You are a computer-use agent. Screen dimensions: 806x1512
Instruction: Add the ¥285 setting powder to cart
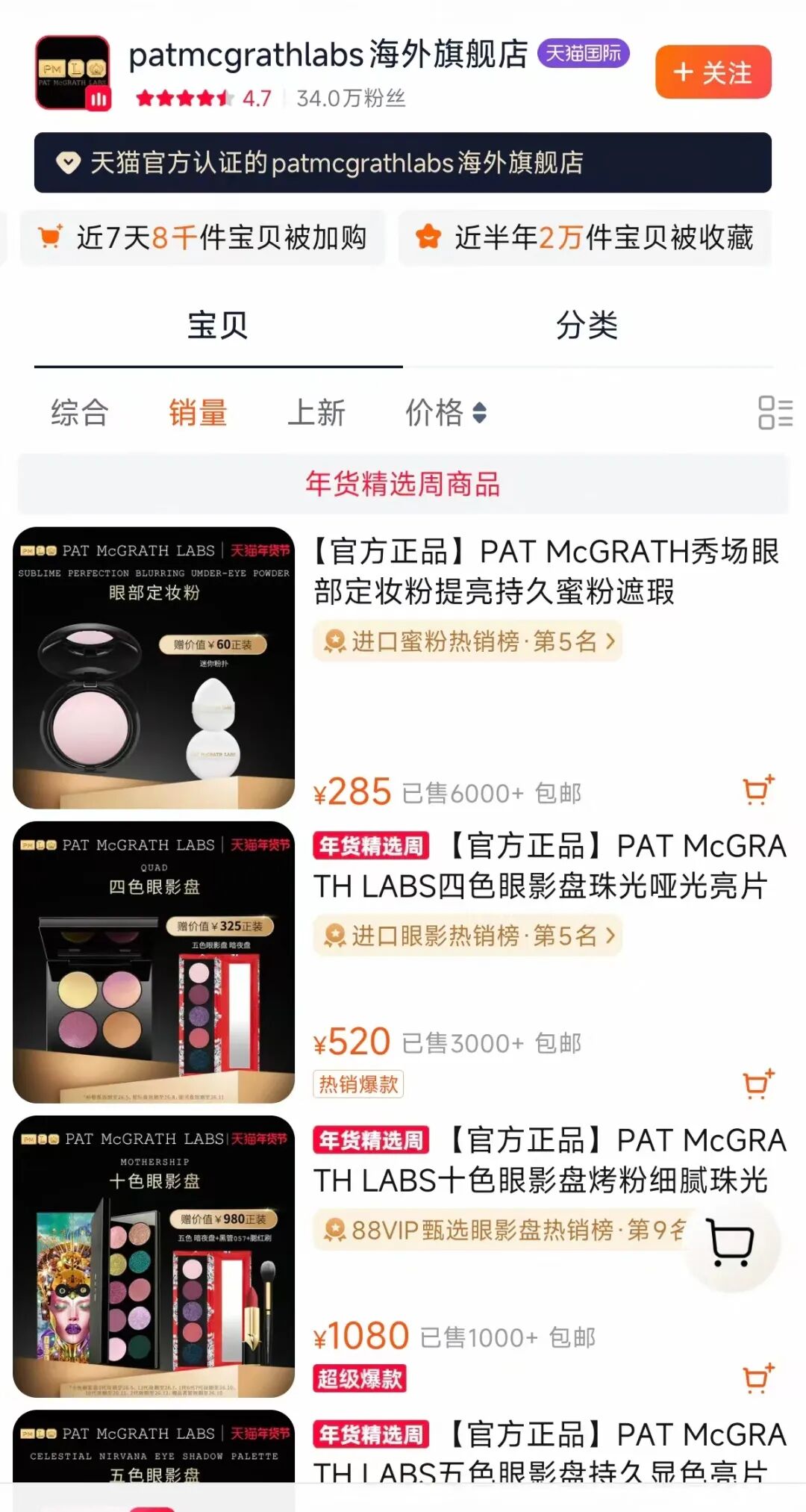[x=757, y=790]
